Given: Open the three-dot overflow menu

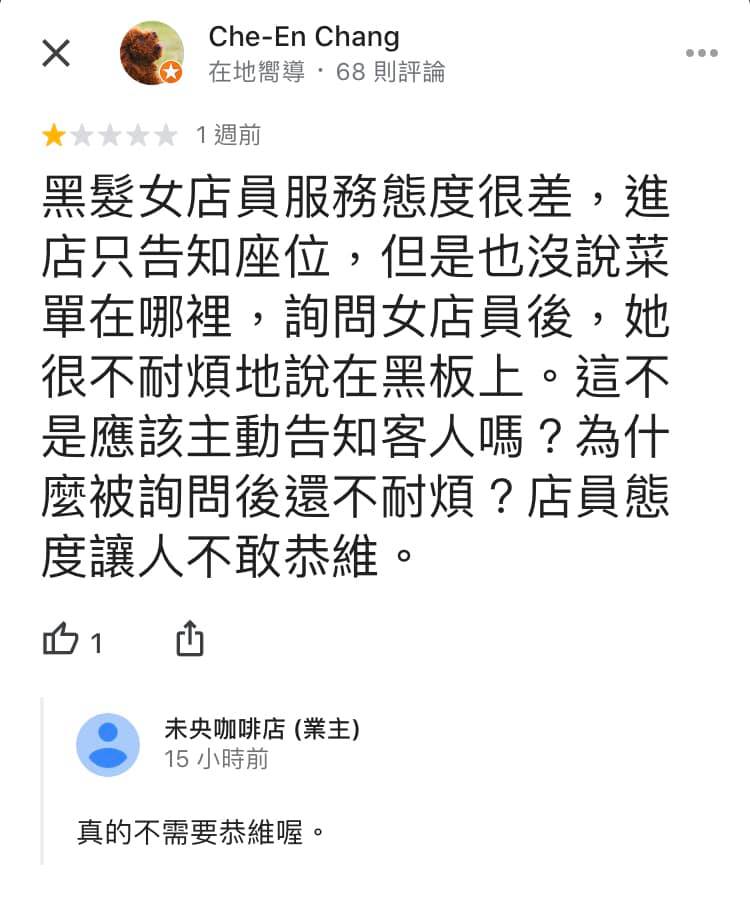Looking at the screenshot, I should [702, 53].
